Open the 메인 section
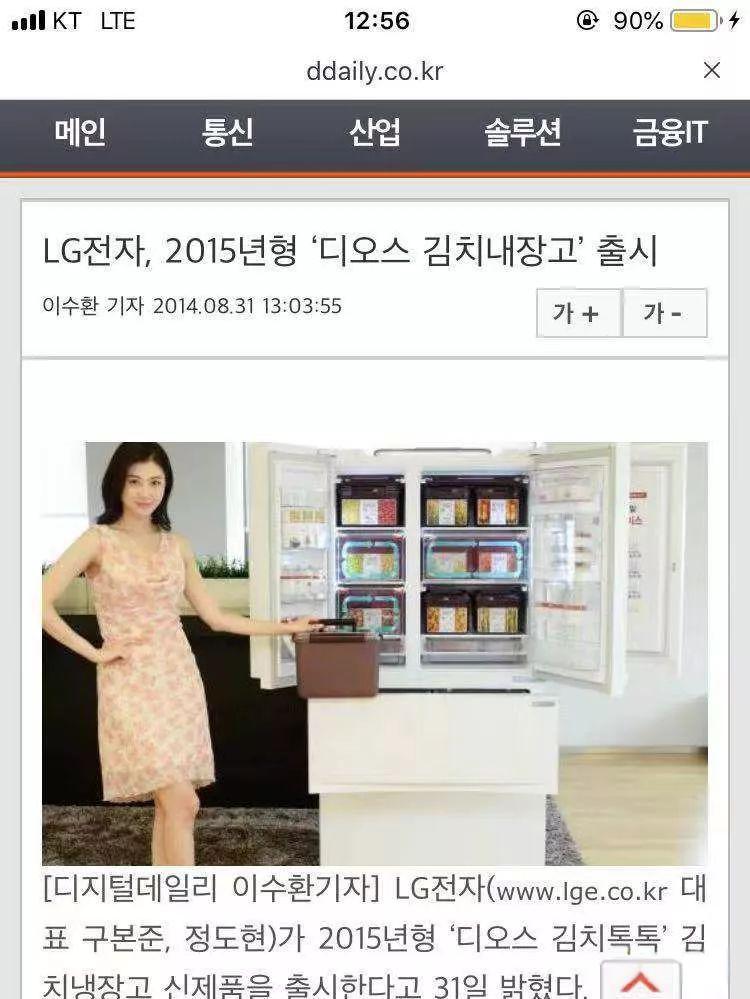This screenshot has height=999, width=750. point(80,133)
